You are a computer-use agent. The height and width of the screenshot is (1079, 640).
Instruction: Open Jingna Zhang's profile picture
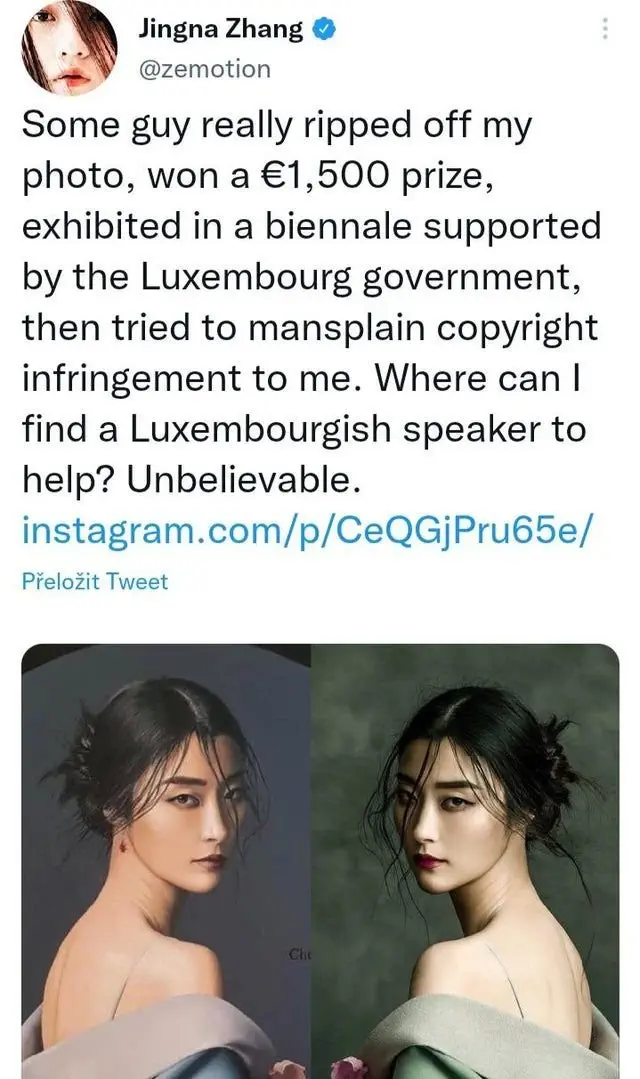pyautogui.click(x=68, y=49)
